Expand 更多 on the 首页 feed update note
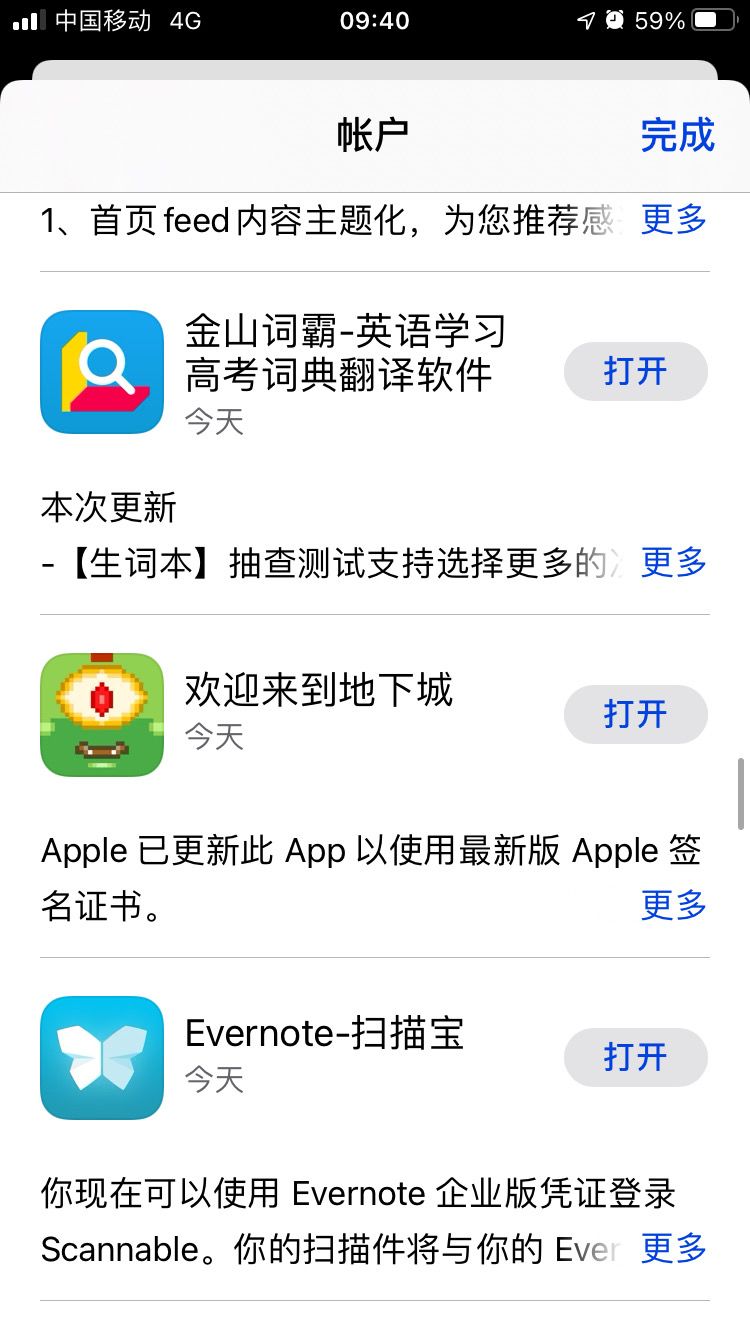This screenshot has width=750, height=1334. pos(673,219)
